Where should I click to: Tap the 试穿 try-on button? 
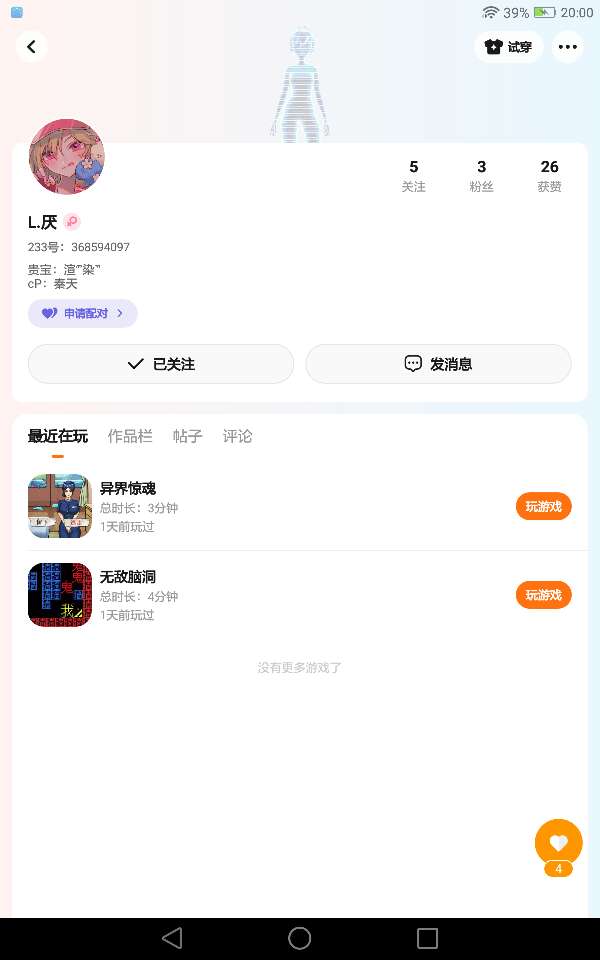[508, 46]
